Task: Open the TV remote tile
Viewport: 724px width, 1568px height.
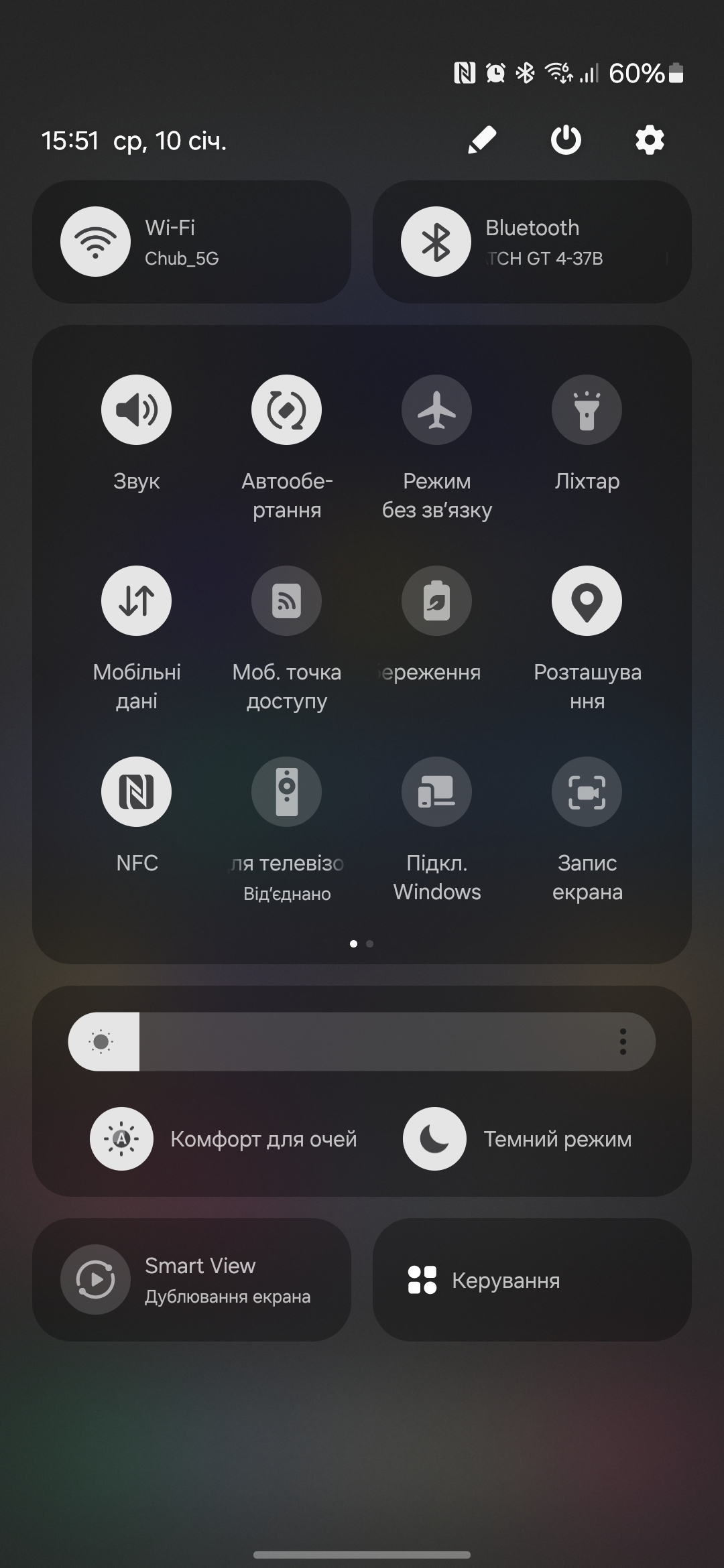Action: point(287,791)
